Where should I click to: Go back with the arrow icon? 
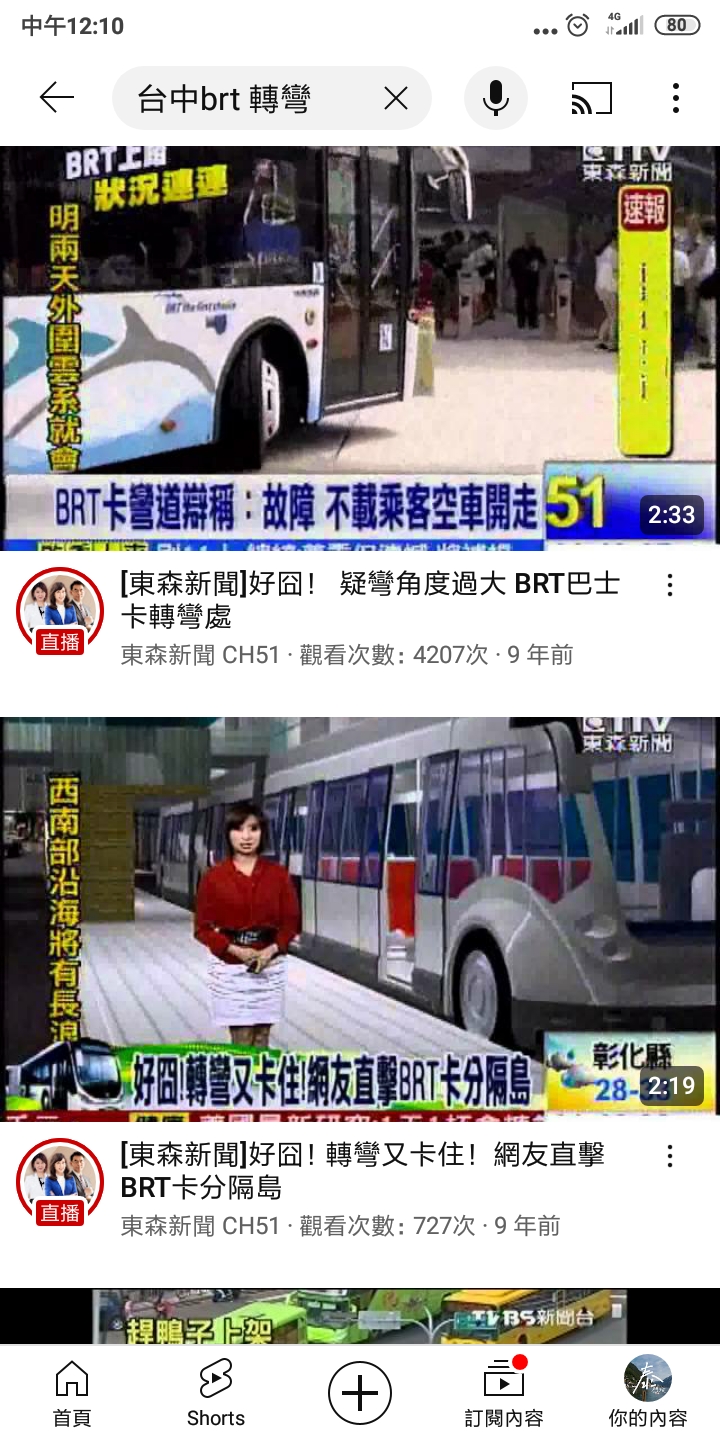click(57, 98)
